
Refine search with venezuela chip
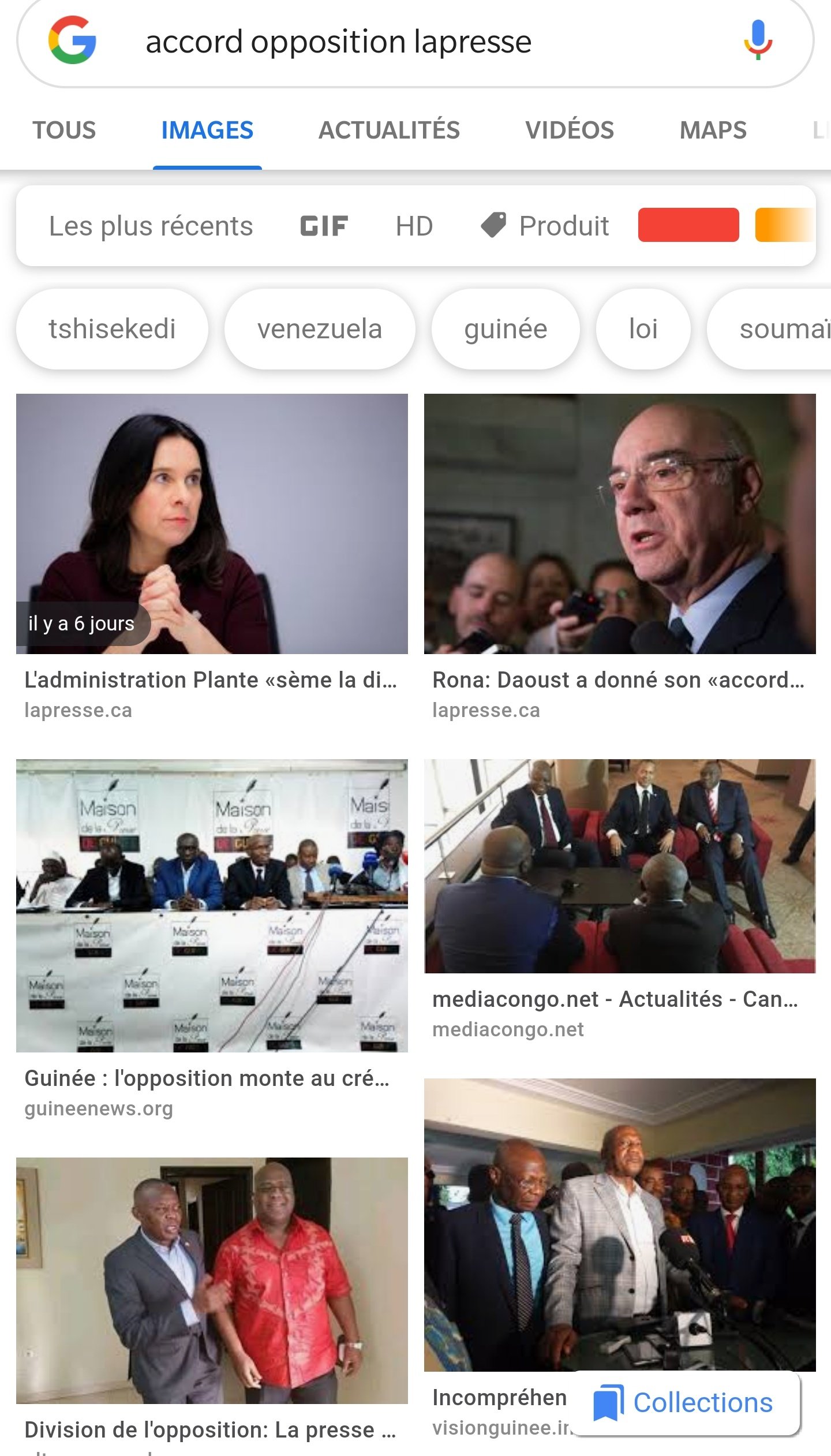pos(320,329)
